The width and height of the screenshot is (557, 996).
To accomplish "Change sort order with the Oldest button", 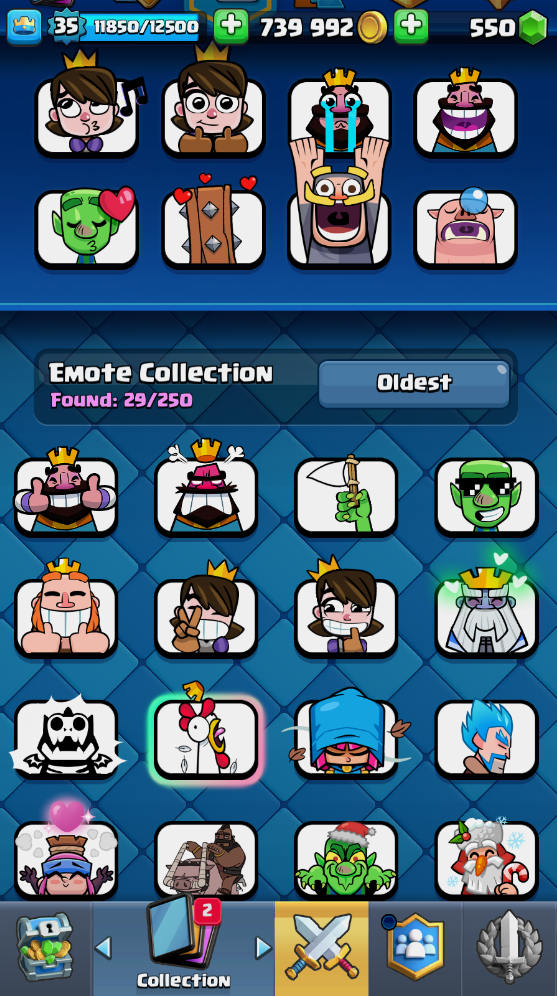I will 413,384.
